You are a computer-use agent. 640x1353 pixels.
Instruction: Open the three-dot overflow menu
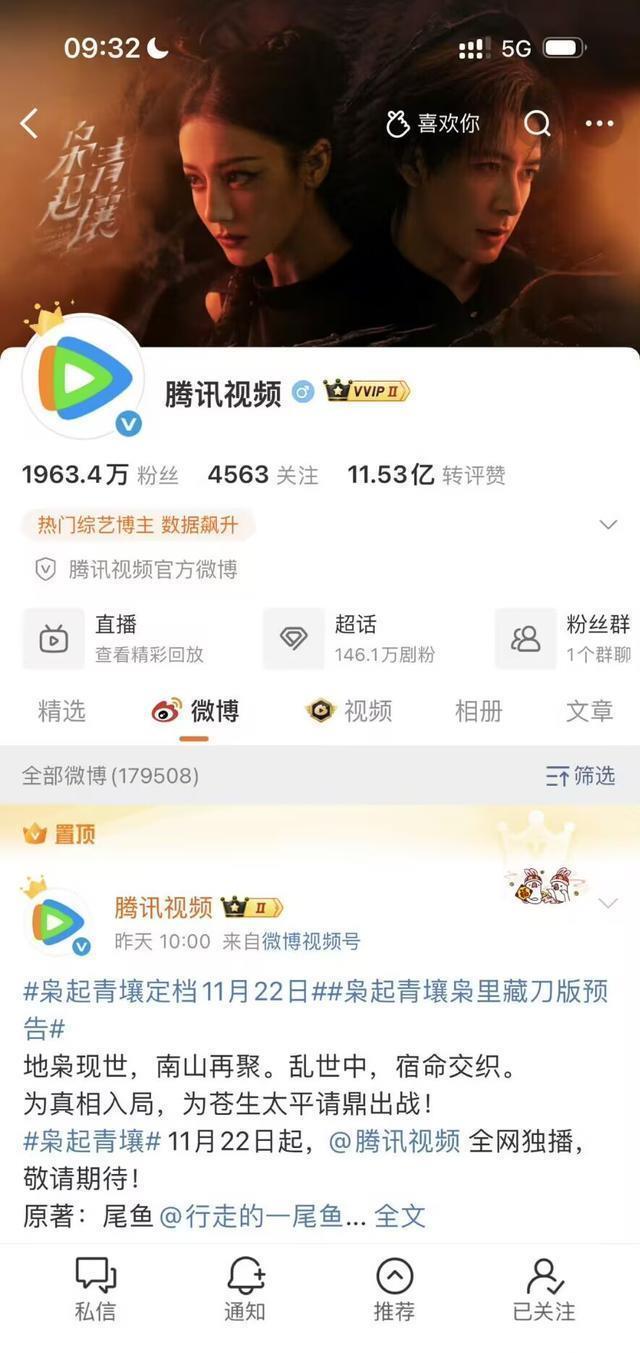click(x=599, y=124)
